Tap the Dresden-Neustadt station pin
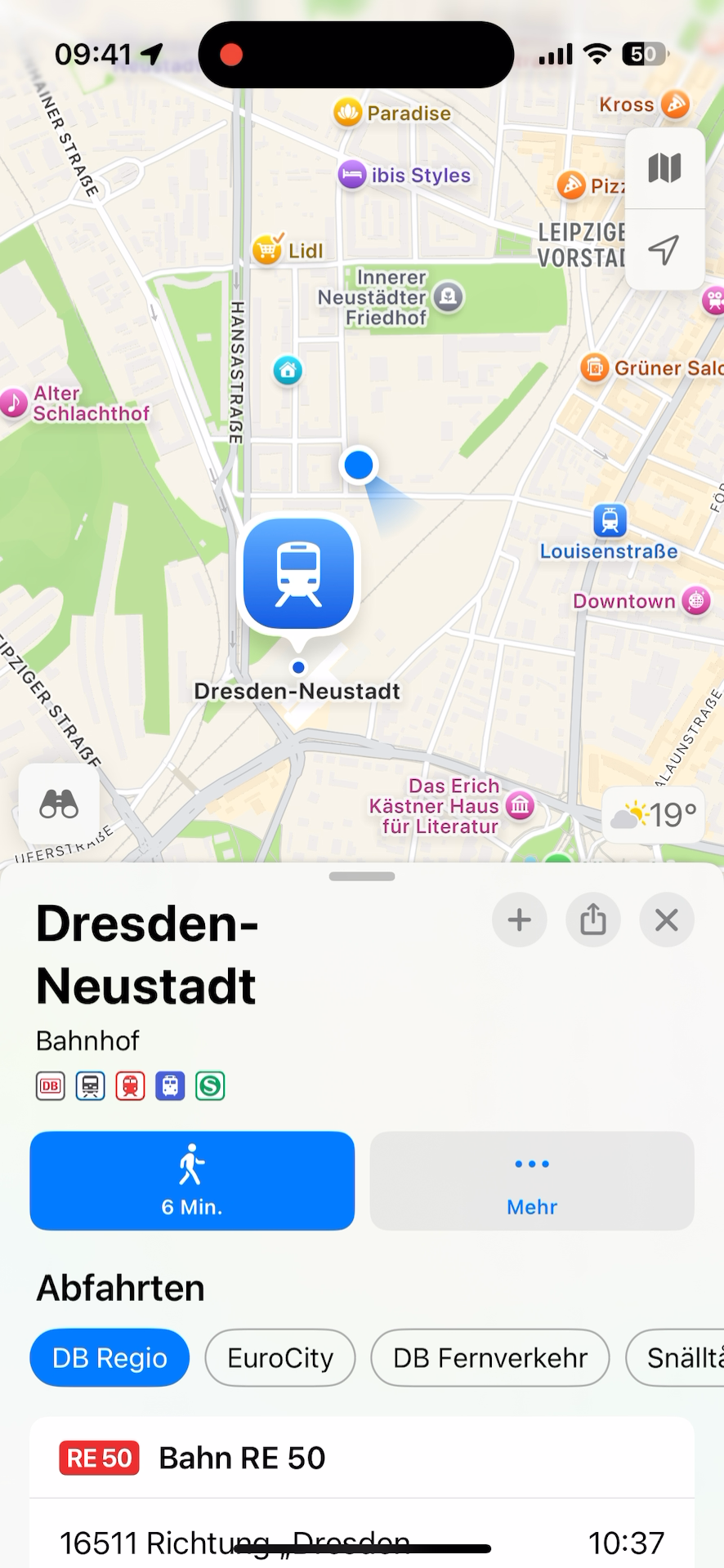724x1568 pixels. coord(299,574)
